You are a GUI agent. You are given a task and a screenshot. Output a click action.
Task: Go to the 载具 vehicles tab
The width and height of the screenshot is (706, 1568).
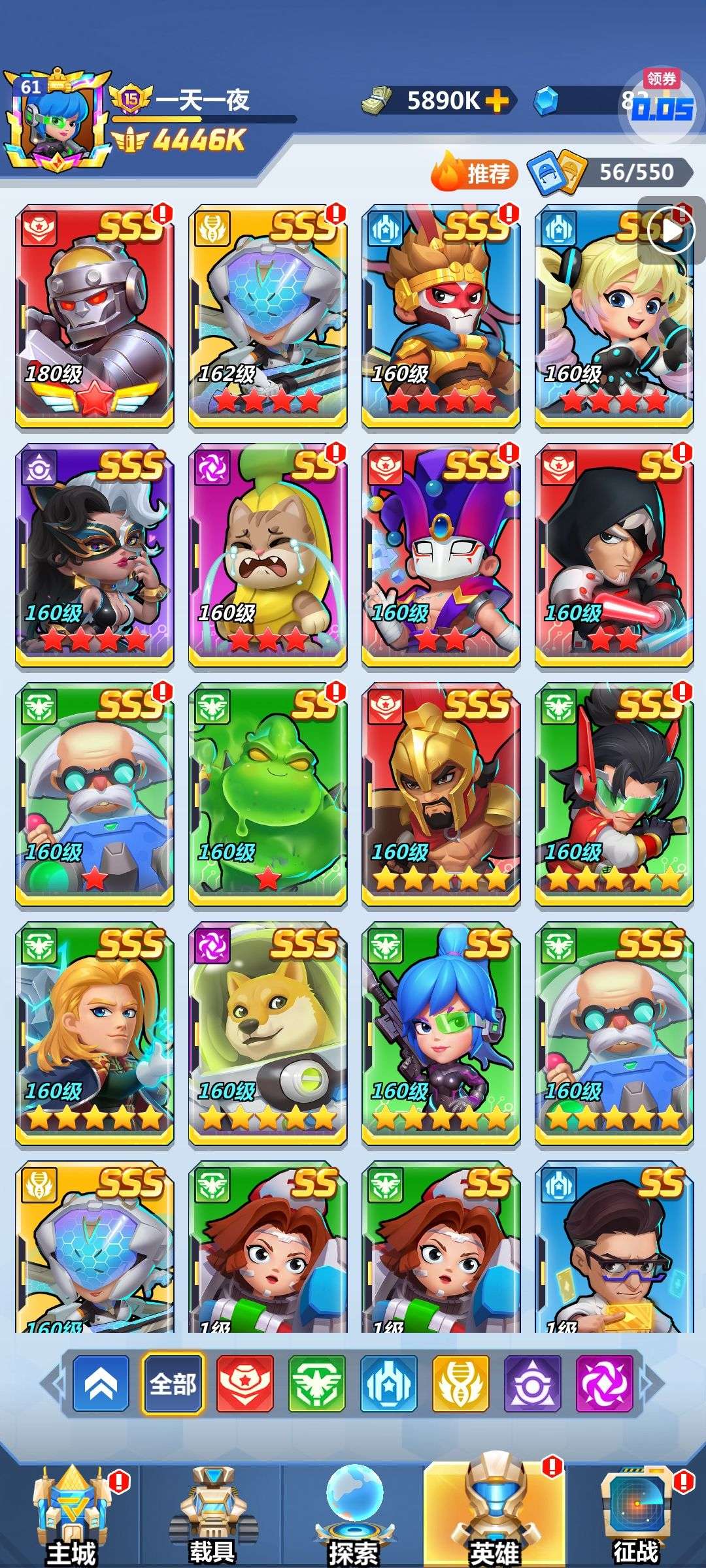tap(212, 1516)
